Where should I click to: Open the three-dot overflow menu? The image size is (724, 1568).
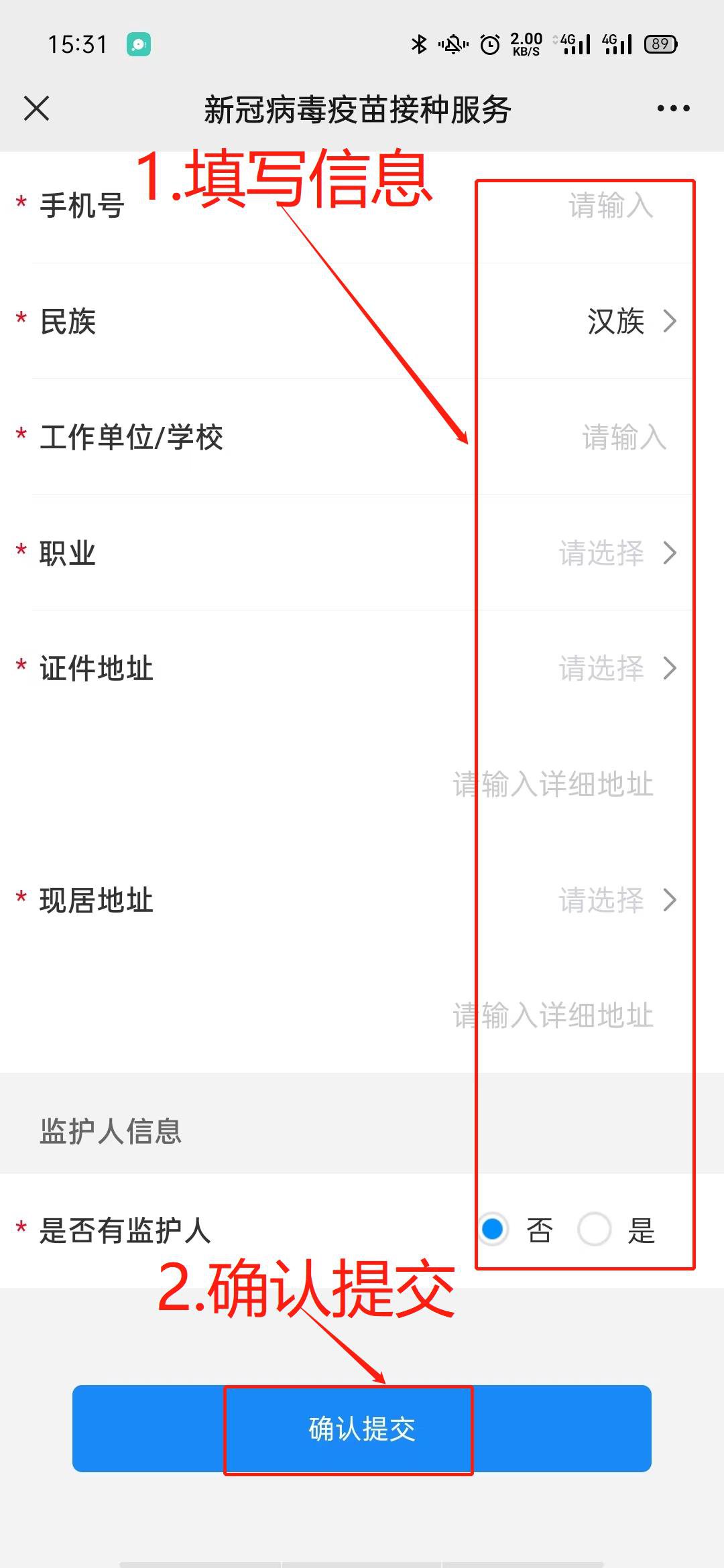tap(673, 109)
